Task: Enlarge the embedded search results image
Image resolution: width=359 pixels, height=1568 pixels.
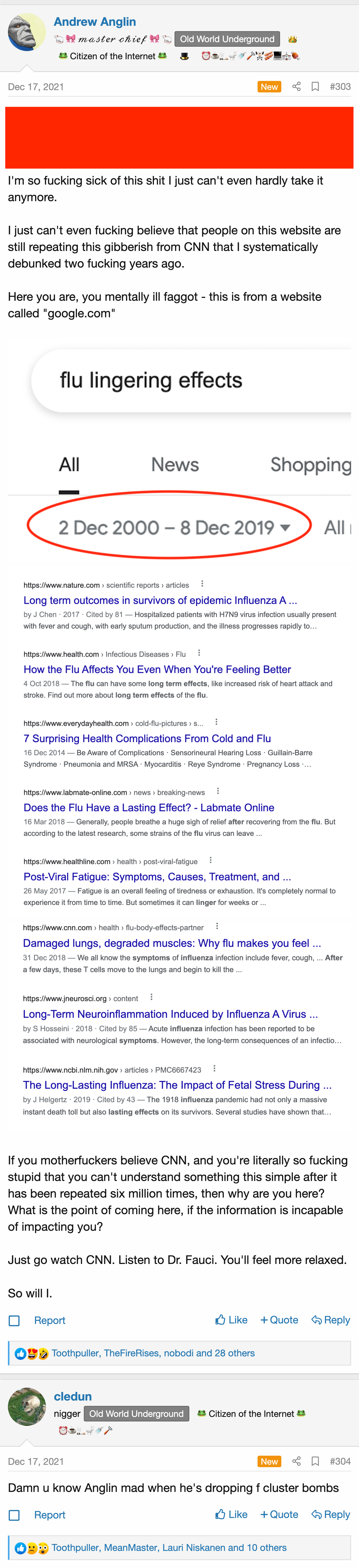Action: click(179, 730)
